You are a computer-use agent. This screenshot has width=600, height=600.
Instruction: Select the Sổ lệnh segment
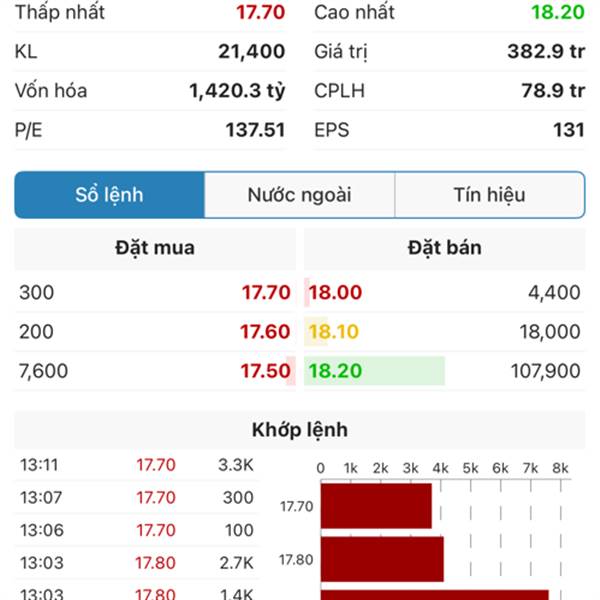(110, 195)
